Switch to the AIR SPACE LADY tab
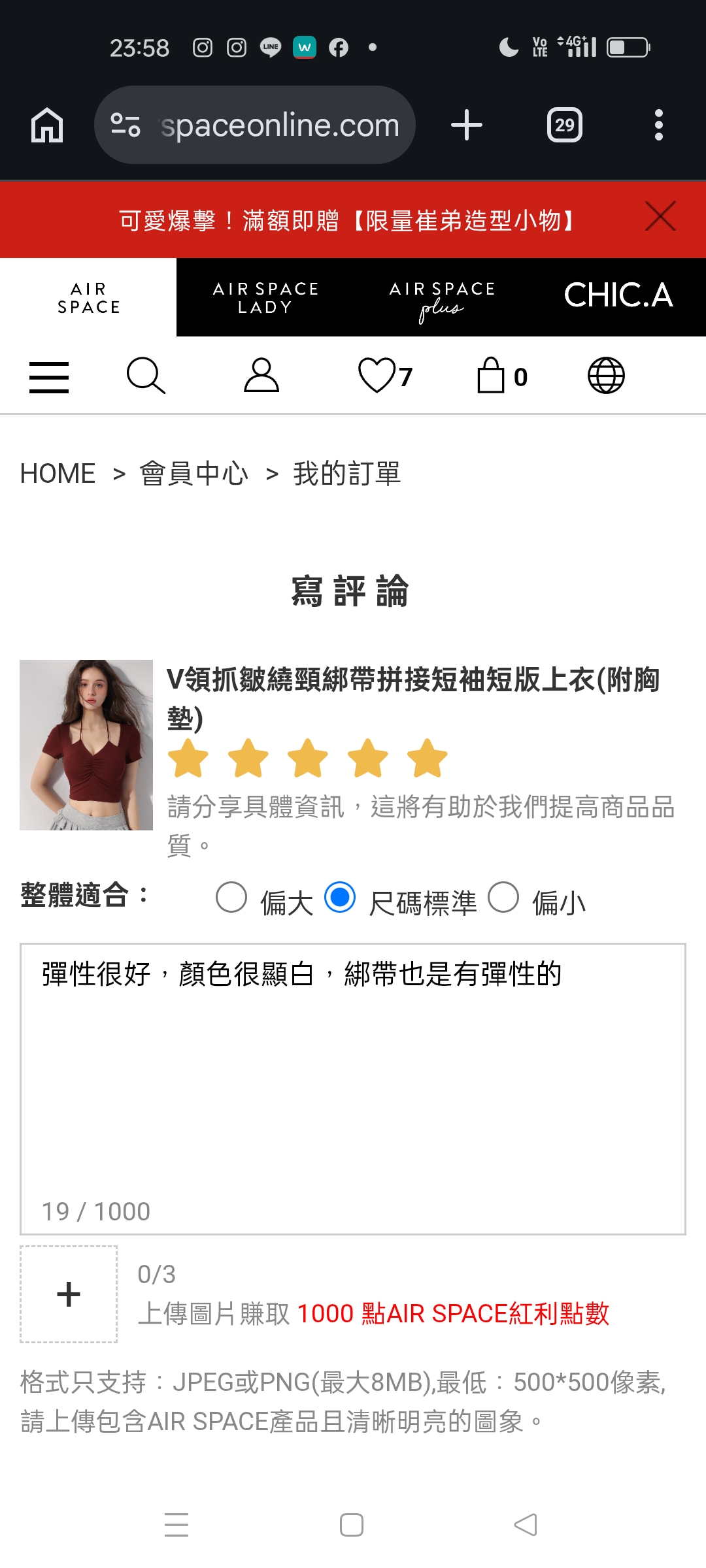 coord(265,298)
